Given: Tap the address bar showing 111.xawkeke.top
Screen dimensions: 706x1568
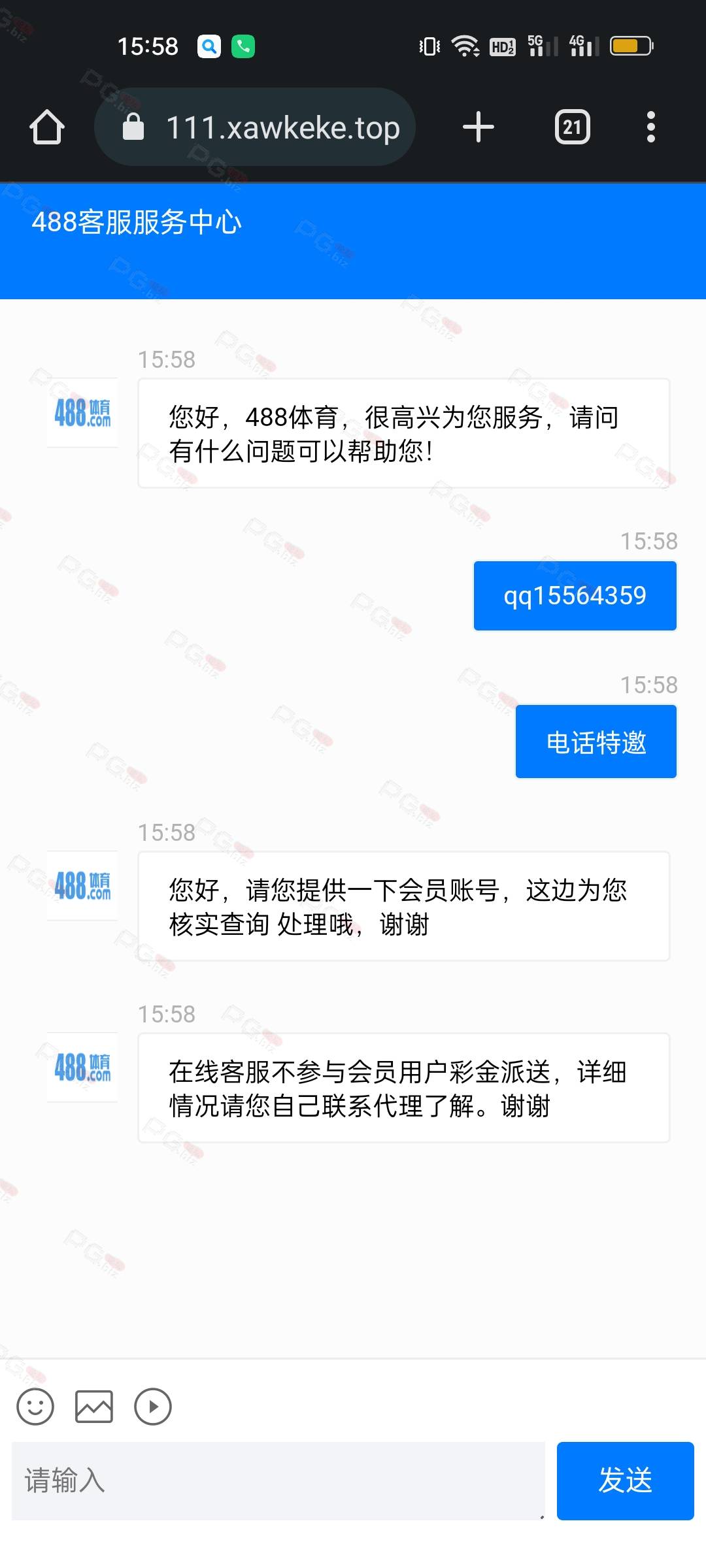Looking at the screenshot, I should [x=255, y=127].
